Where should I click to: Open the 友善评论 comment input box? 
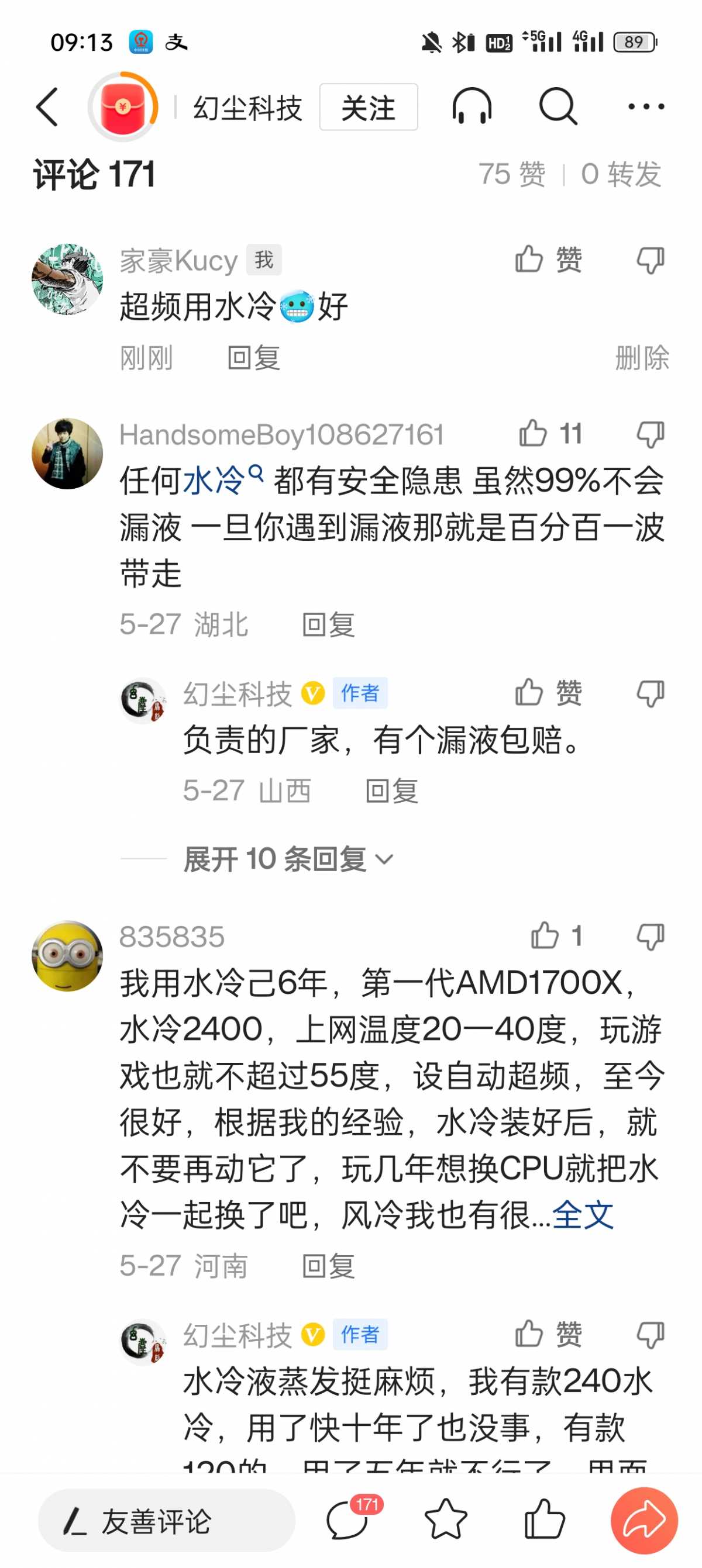coord(167,1521)
